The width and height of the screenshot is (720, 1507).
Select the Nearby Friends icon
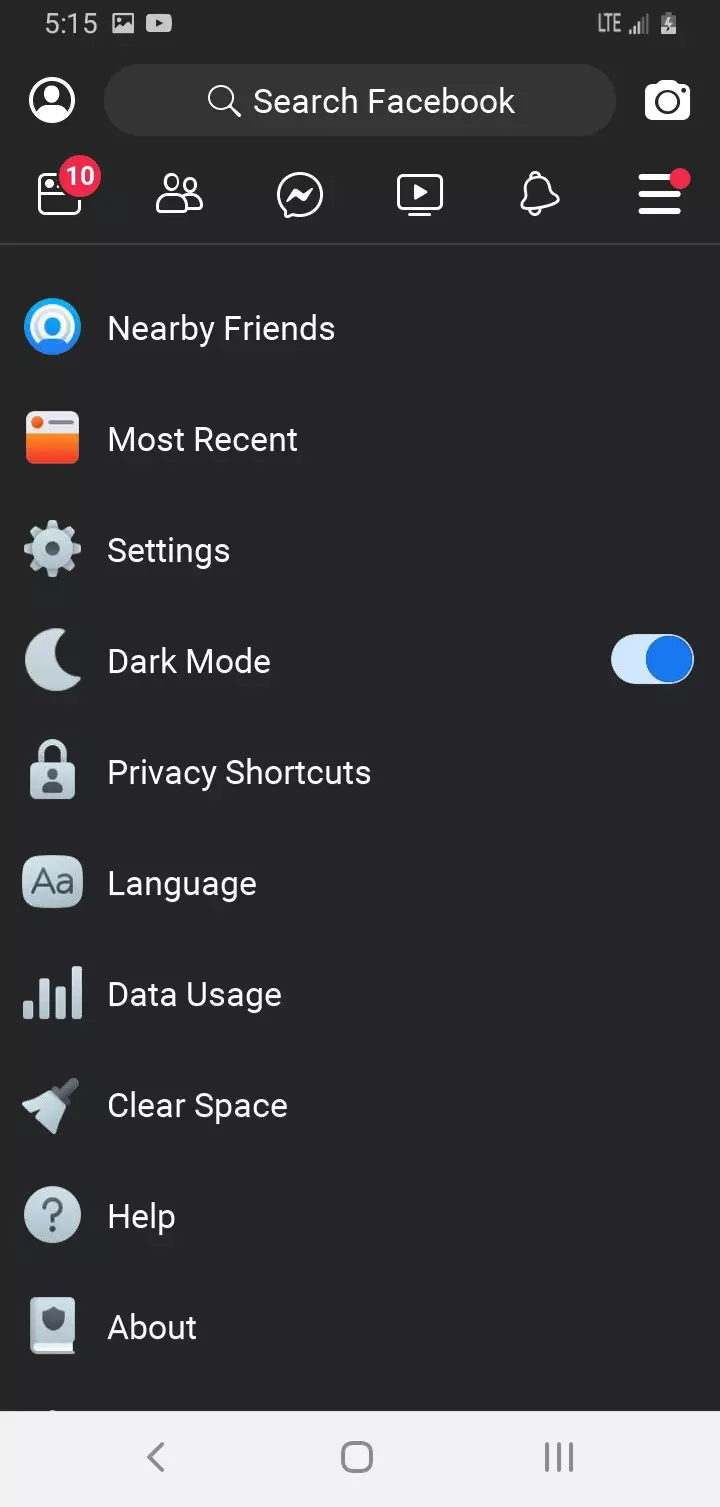(52, 327)
